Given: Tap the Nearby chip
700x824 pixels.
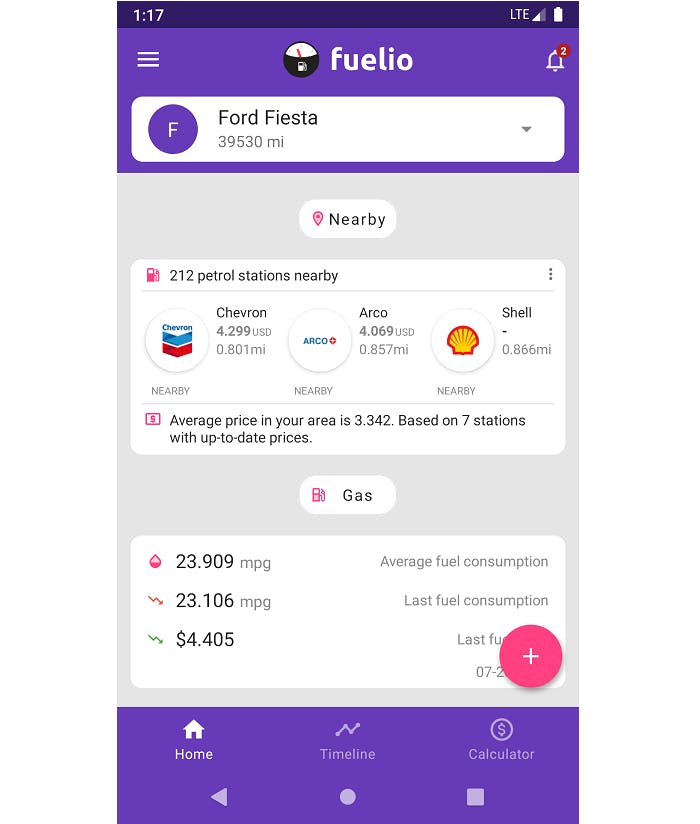Looking at the screenshot, I should click(347, 219).
